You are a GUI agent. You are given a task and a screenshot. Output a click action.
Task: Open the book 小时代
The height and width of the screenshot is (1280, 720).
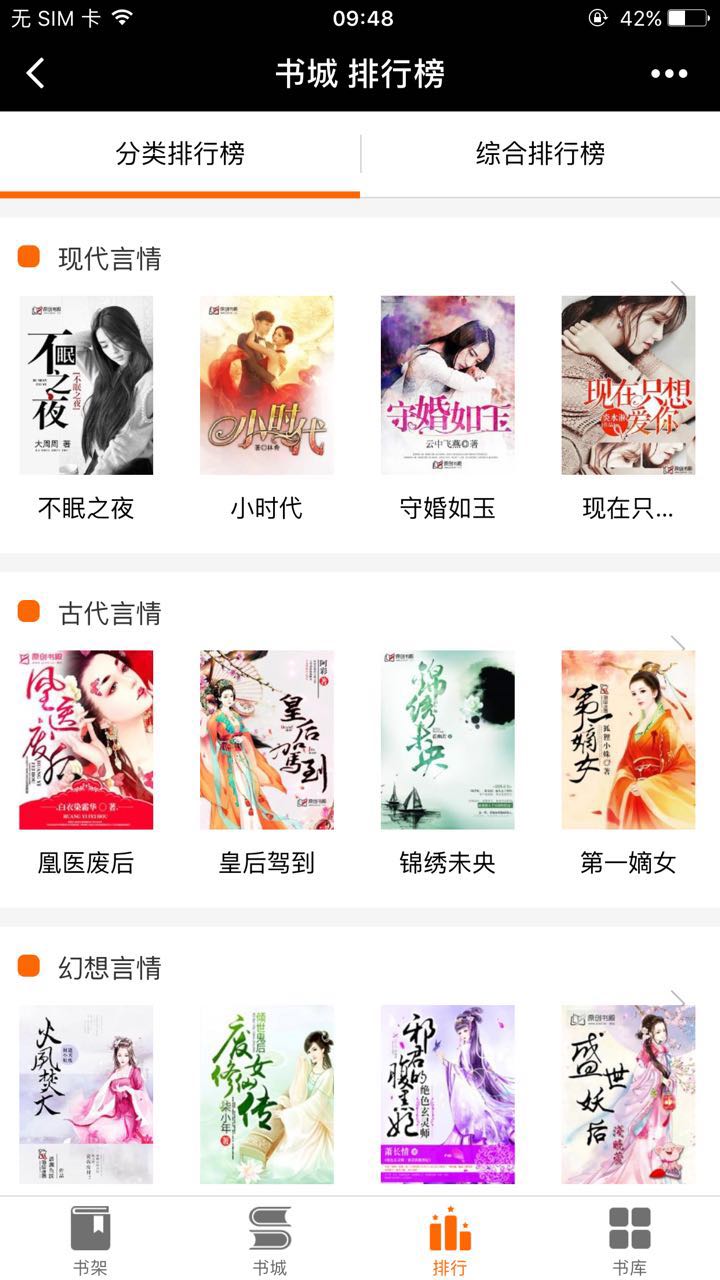(x=267, y=385)
